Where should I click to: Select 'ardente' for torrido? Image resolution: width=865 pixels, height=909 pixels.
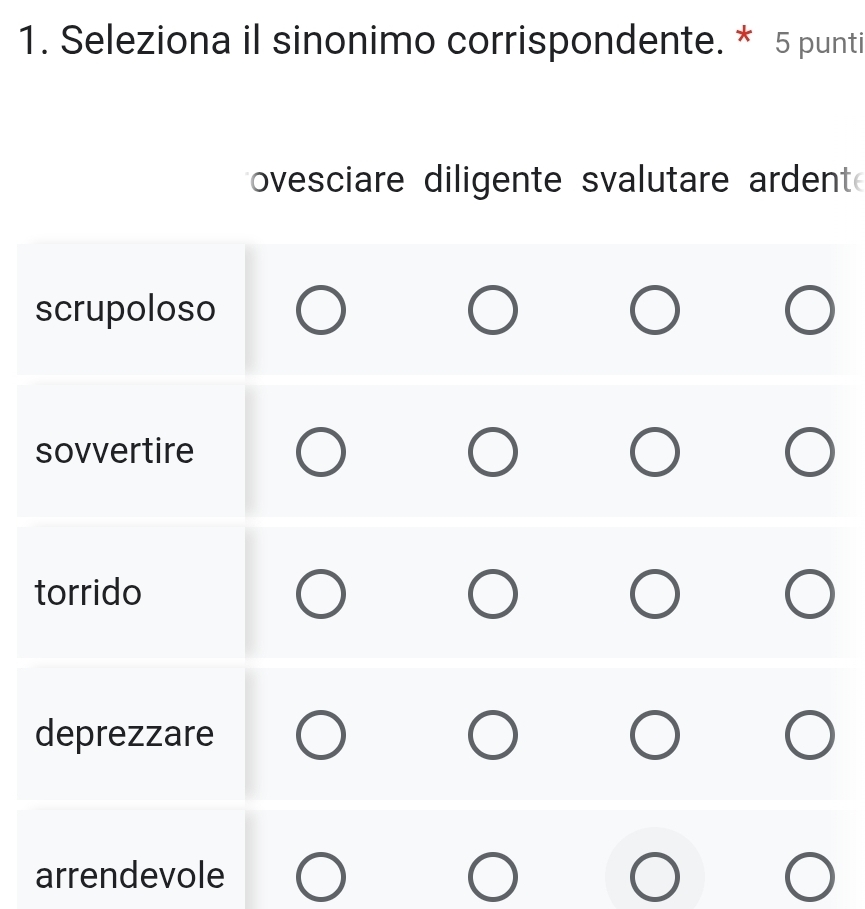[x=809, y=594]
